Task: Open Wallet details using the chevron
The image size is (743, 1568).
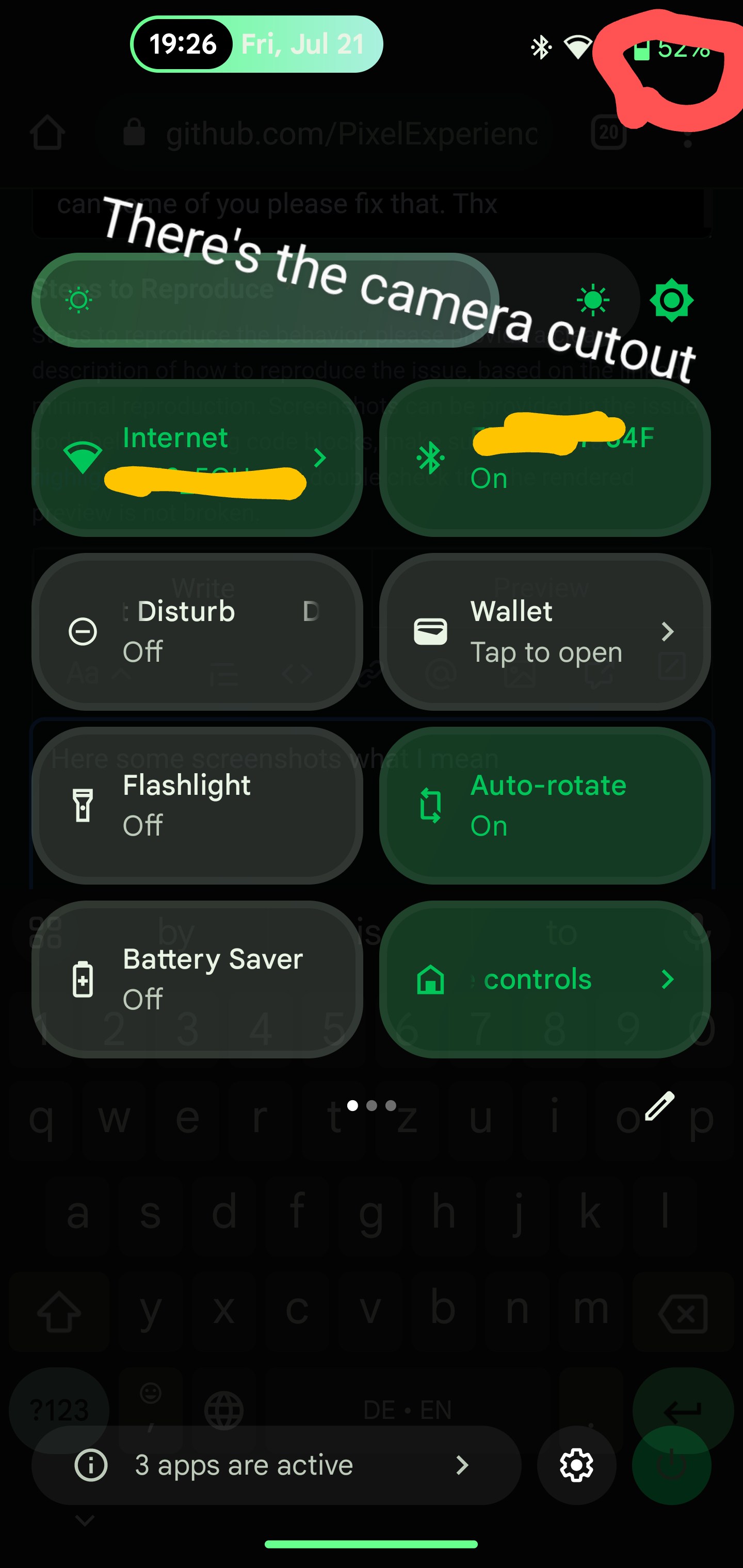Action: pos(668,631)
